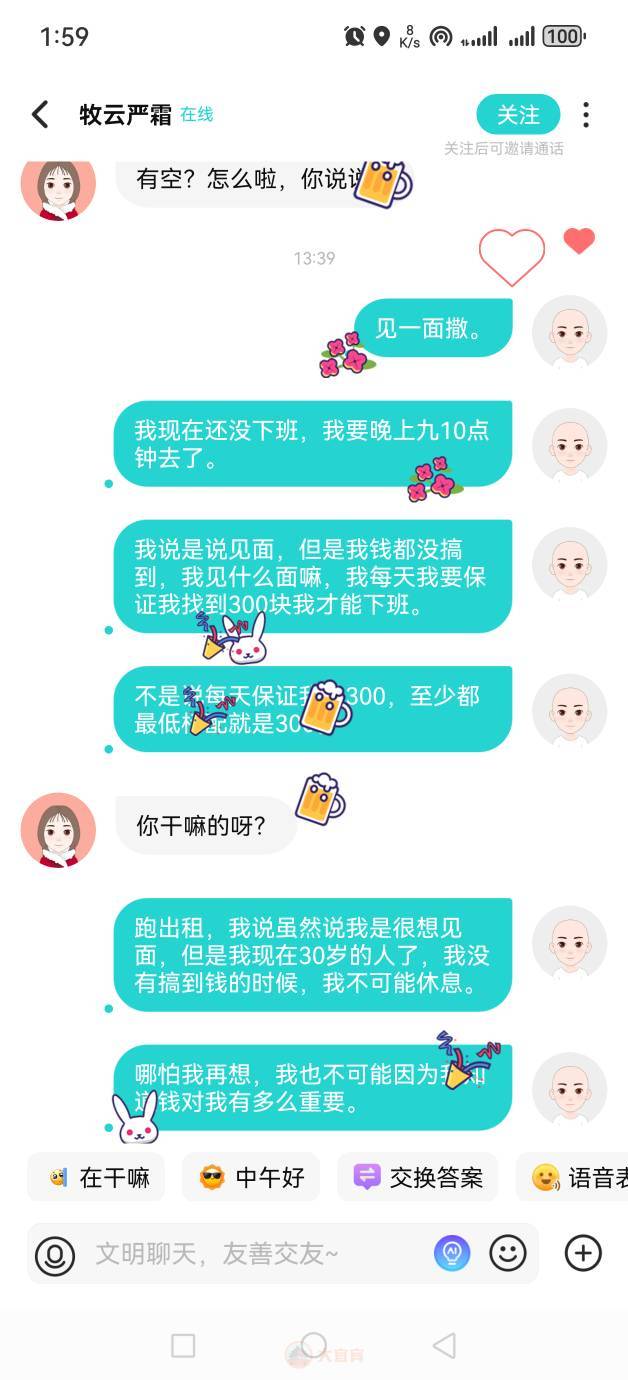This screenshot has height=1380, width=628.
Task: Open the emoji picker
Action: [x=508, y=1253]
